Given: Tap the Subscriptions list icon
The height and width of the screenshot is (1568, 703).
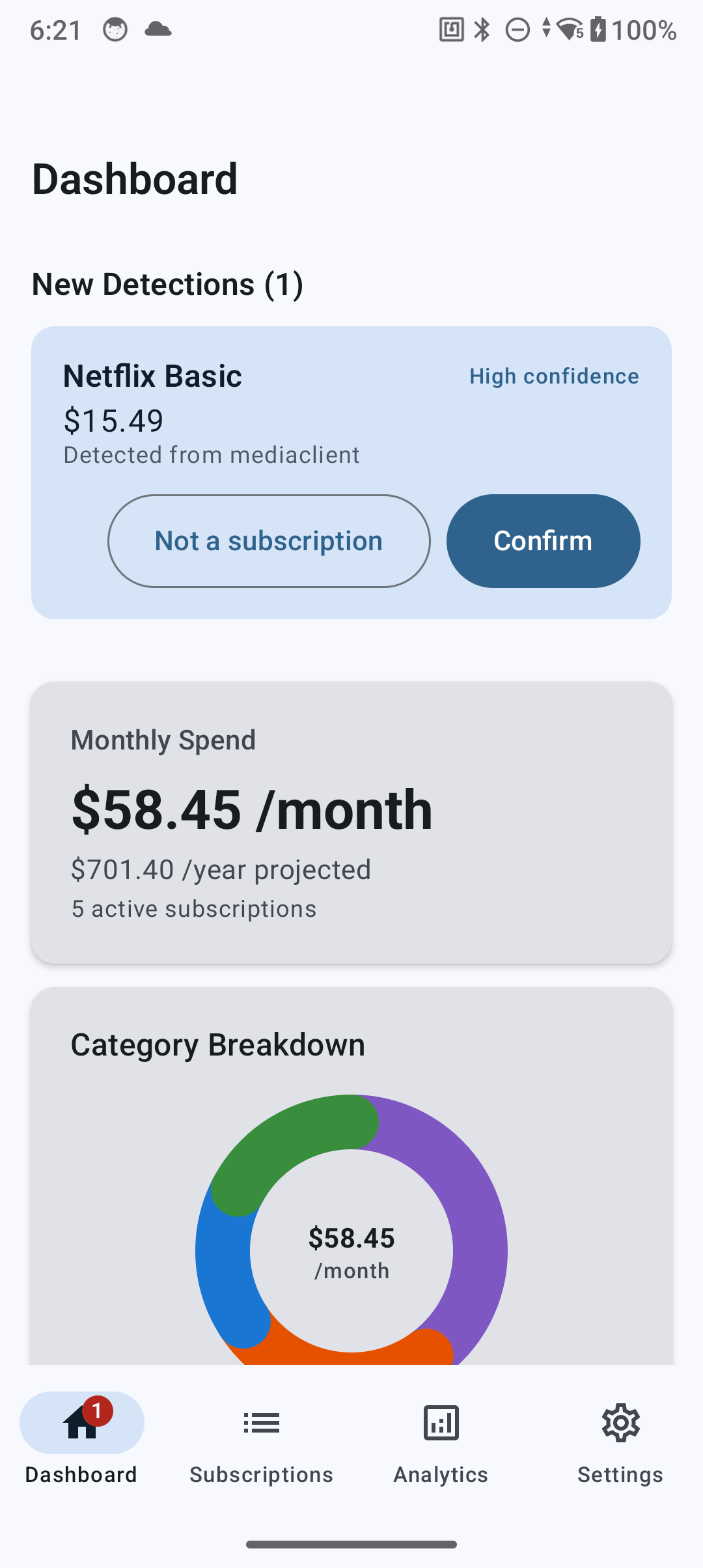Looking at the screenshot, I should tap(260, 1424).
